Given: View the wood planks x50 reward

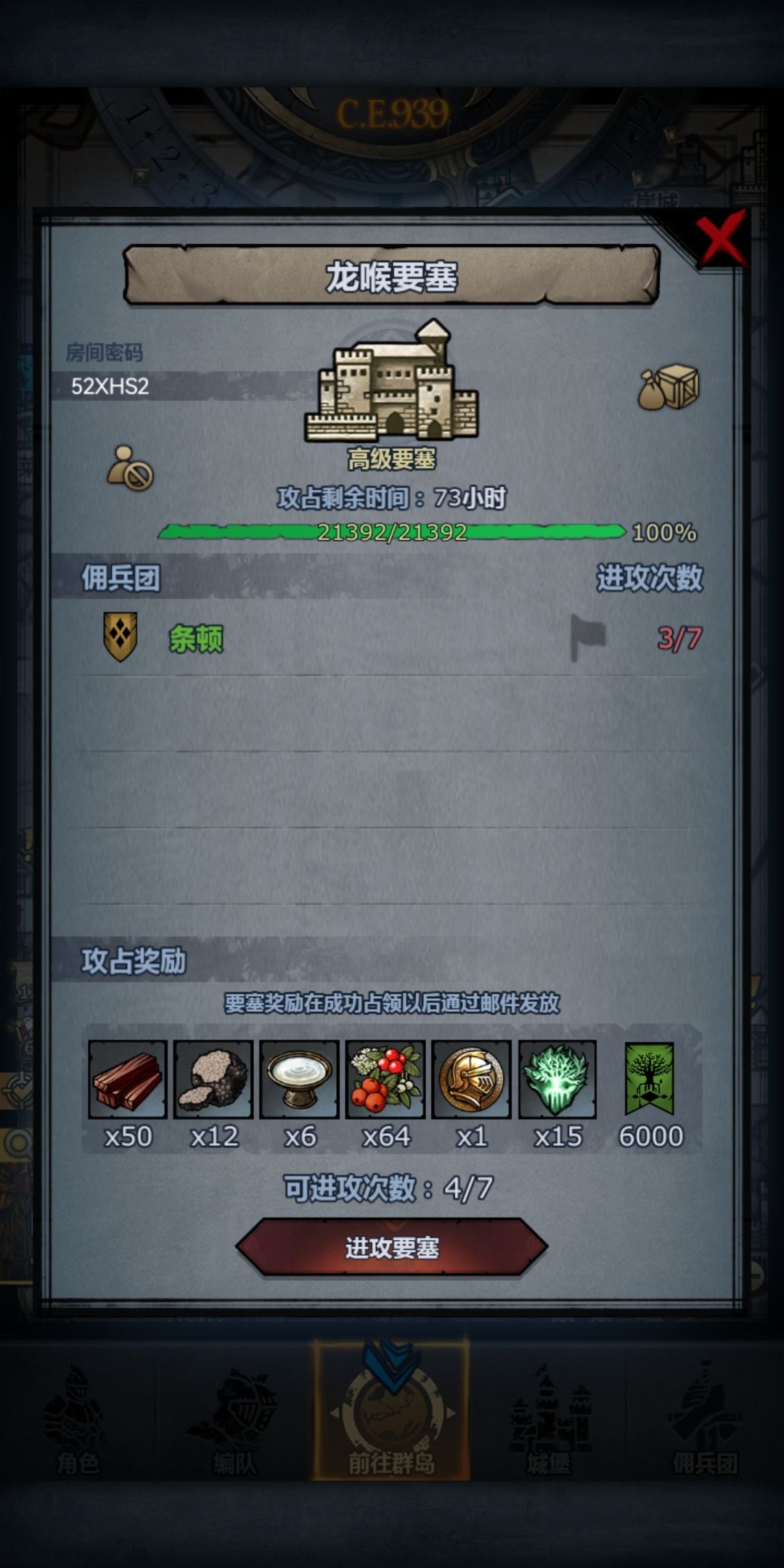Looking at the screenshot, I should (x=128, y=1079).
